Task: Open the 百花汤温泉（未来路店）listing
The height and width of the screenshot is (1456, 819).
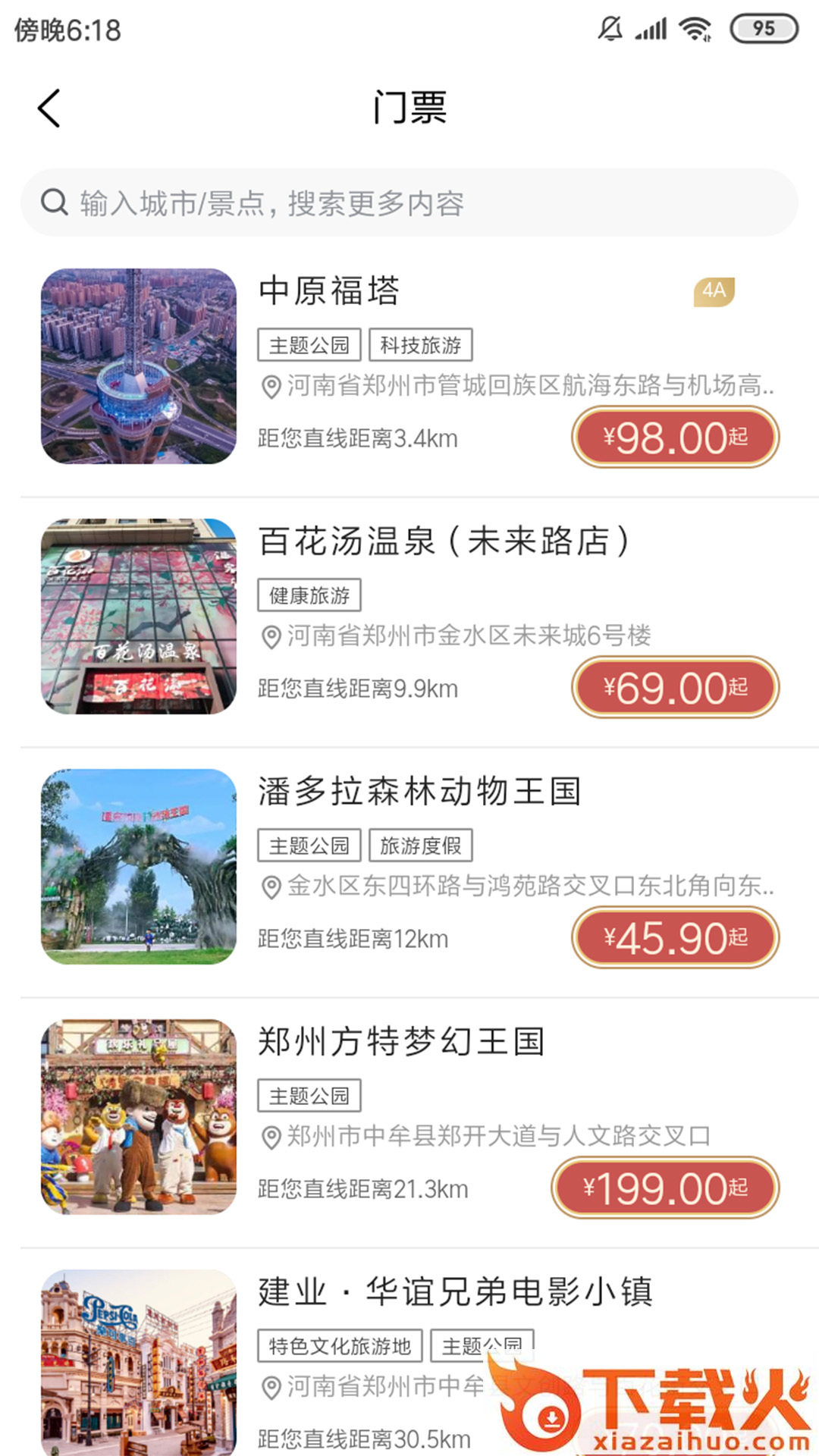Action: point(444,541)
